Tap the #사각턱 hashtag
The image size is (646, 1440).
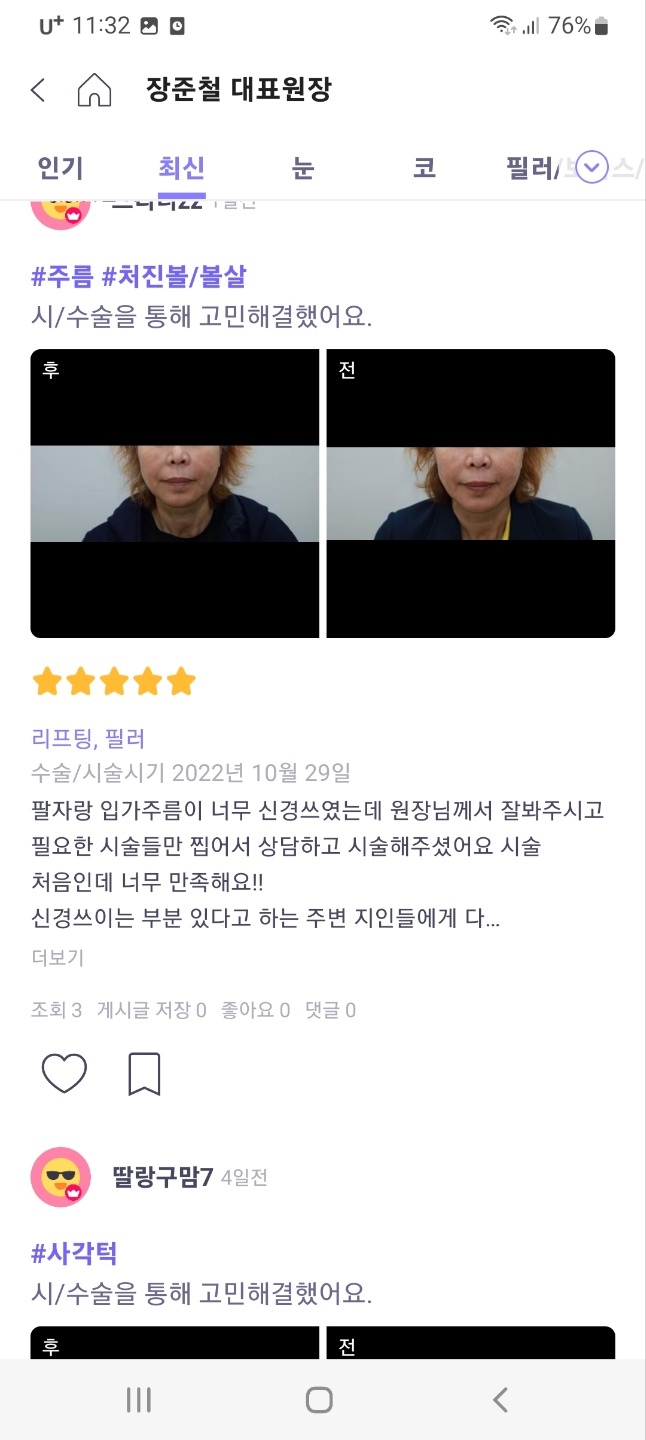(x=74, y=1252)
